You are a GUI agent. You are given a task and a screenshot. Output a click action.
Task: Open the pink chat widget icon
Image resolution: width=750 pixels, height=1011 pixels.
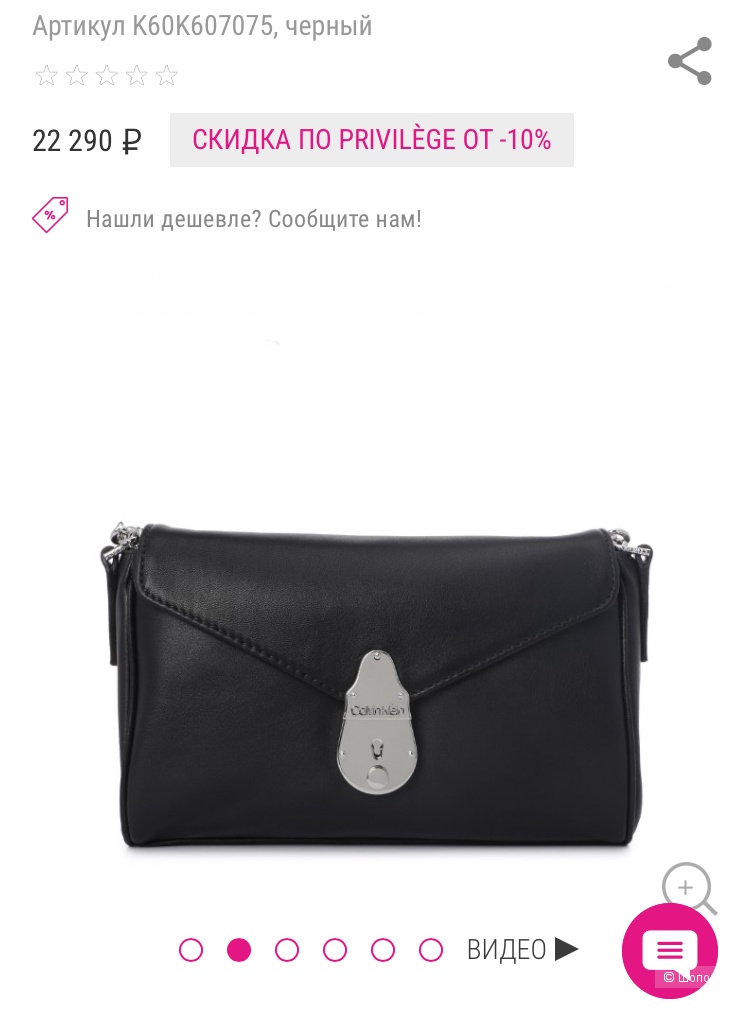click(670, 950)
